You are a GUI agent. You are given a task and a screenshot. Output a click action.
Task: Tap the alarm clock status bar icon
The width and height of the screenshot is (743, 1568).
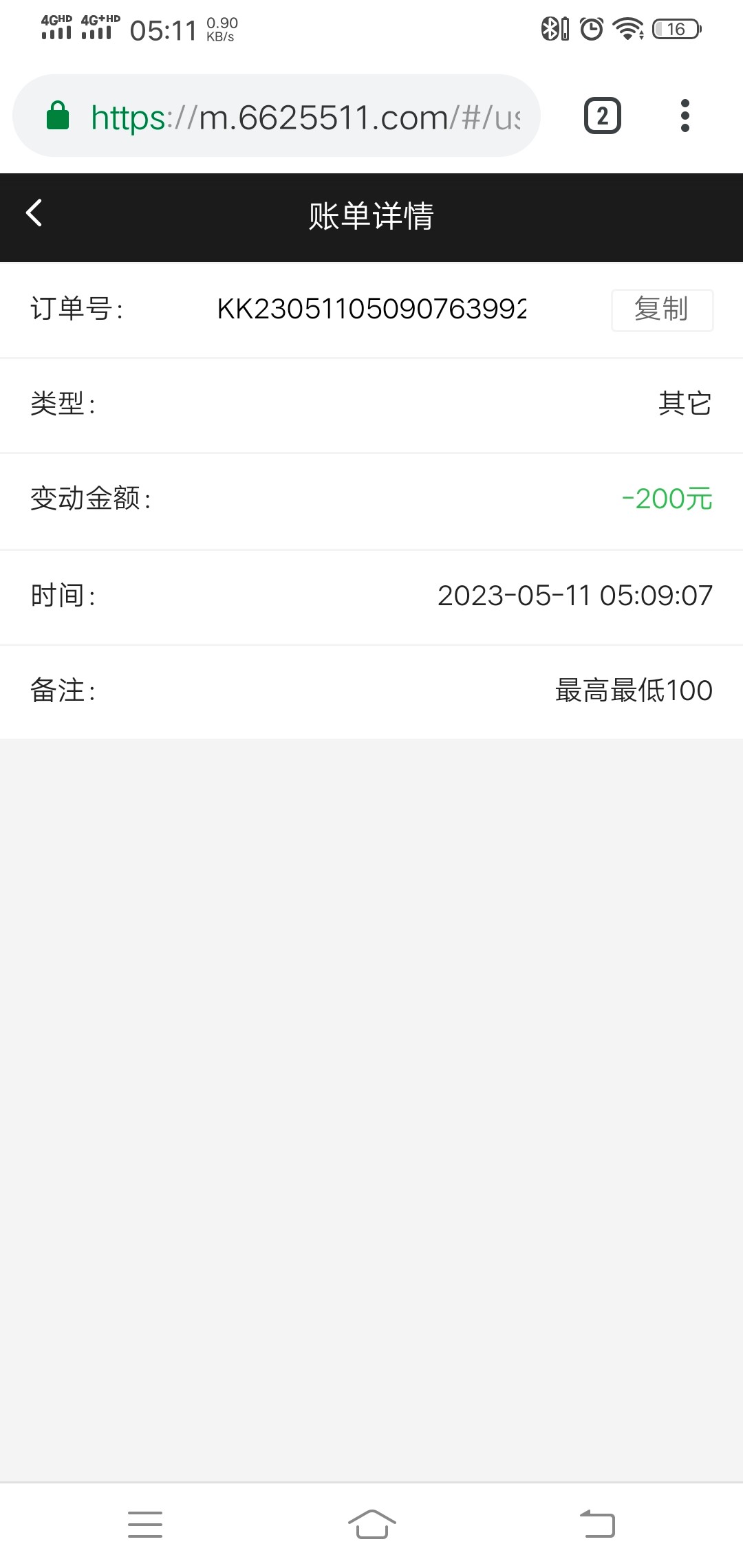tap(592, 29)
